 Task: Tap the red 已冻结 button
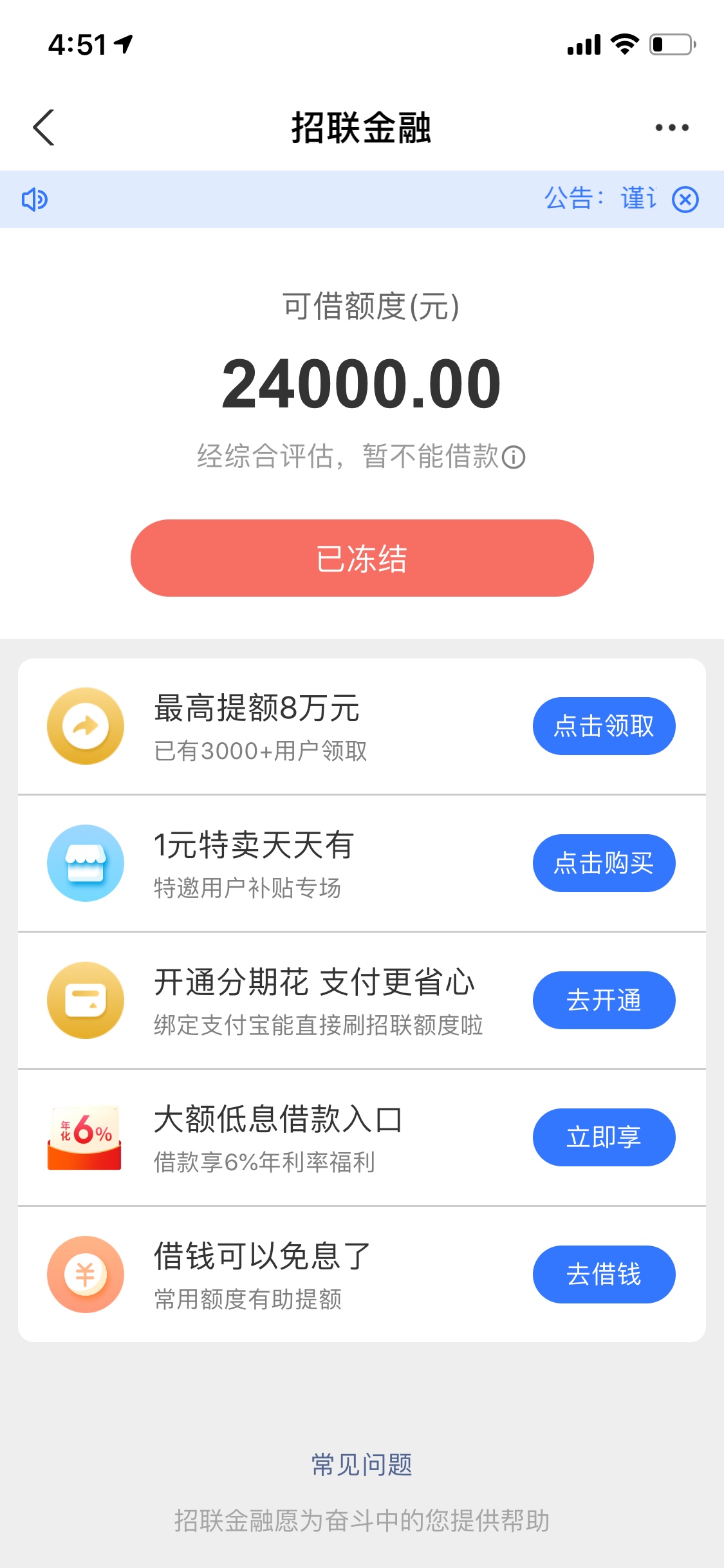click(x=362, y=558)
